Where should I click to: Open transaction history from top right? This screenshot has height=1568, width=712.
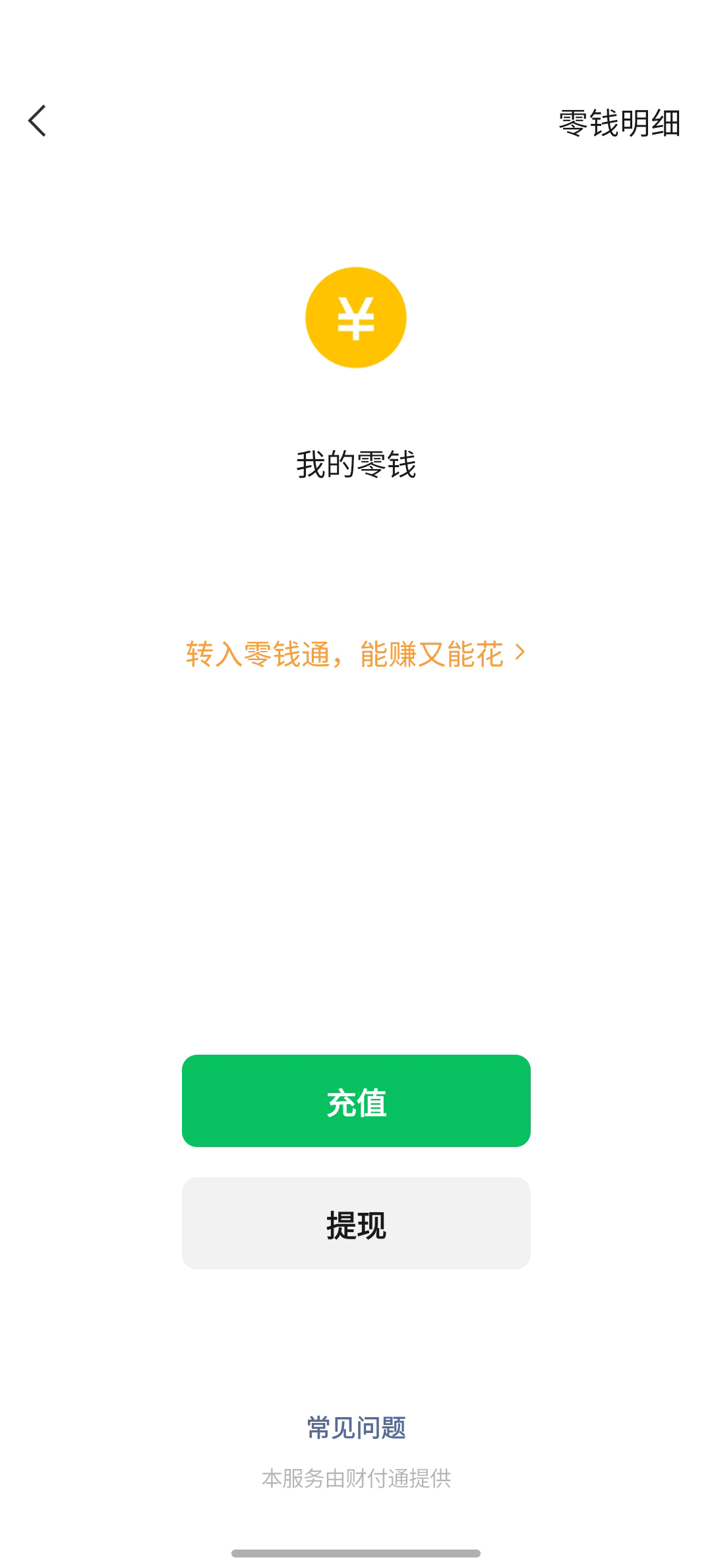(x=618, y=121)
